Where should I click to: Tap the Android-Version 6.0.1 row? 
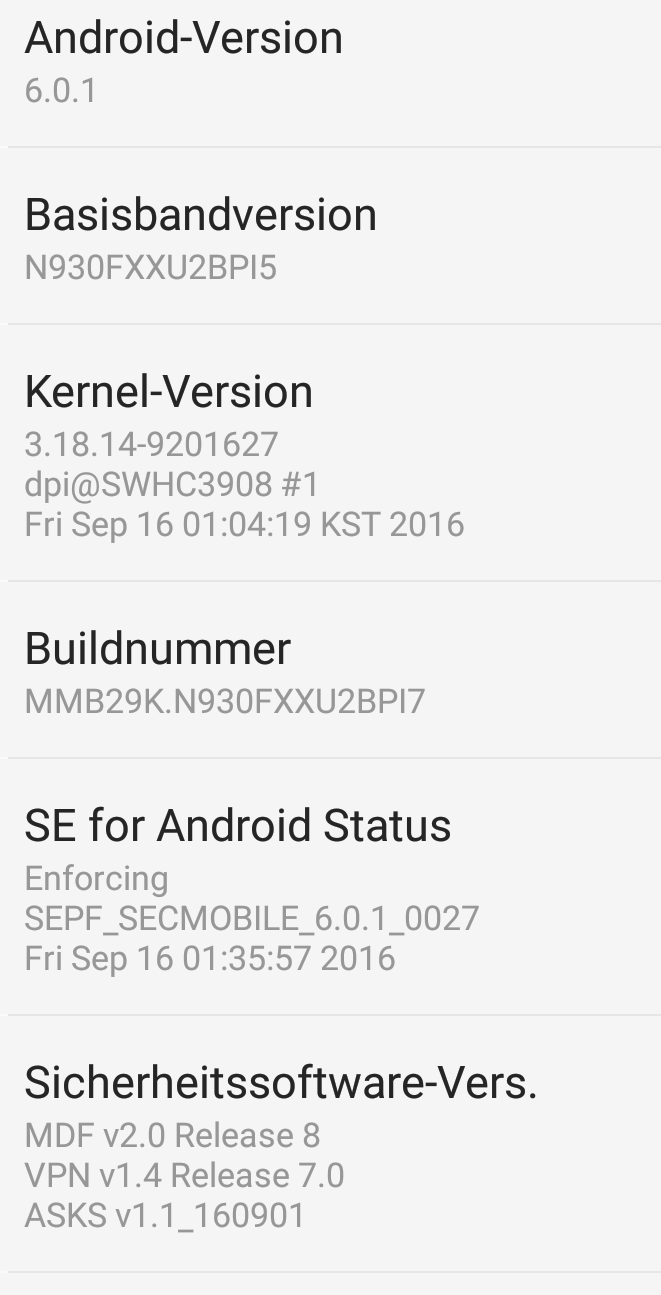tap(330, 73)
